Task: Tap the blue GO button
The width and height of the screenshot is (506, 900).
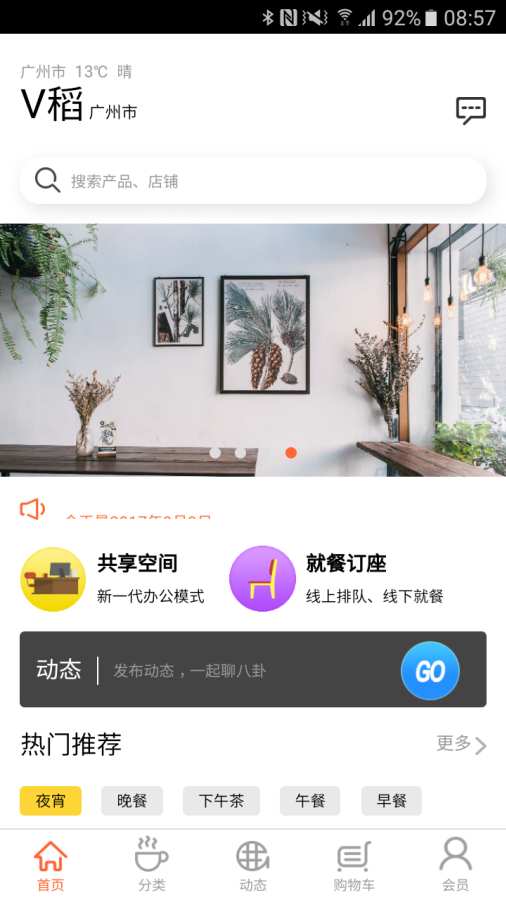Action: tap(430, 670)
